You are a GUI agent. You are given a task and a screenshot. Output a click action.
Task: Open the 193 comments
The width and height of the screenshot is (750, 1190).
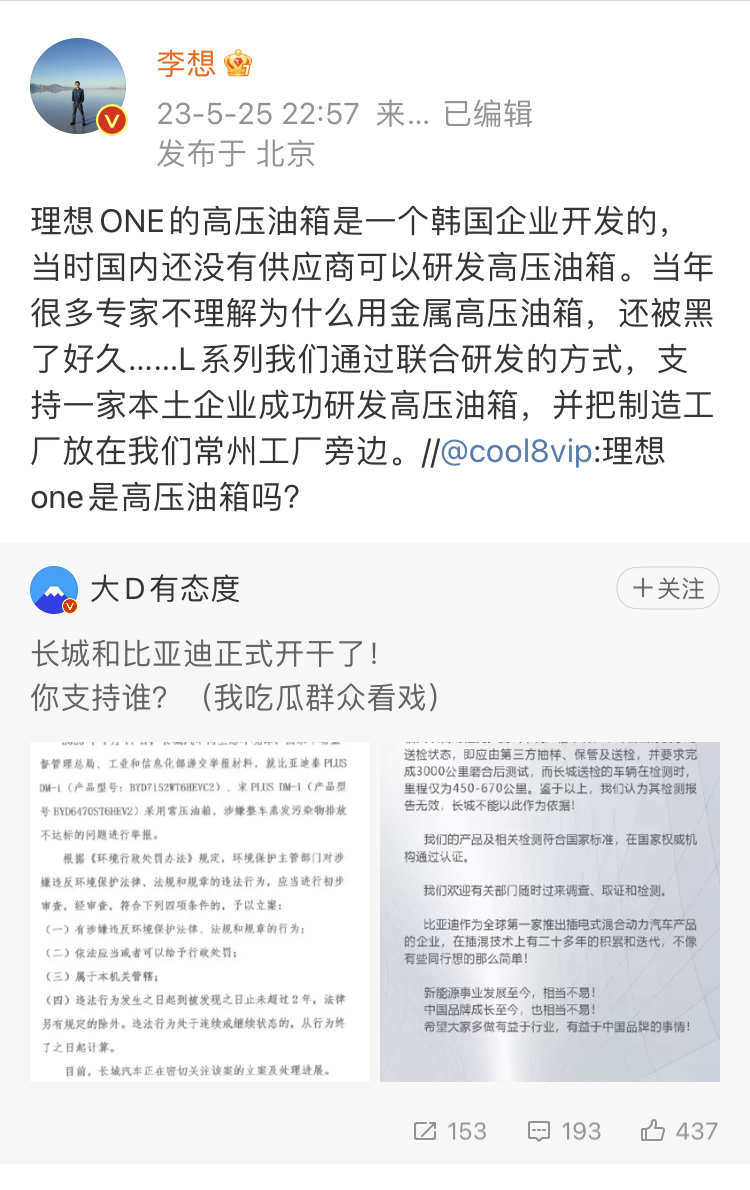(x=564, y=1131)
